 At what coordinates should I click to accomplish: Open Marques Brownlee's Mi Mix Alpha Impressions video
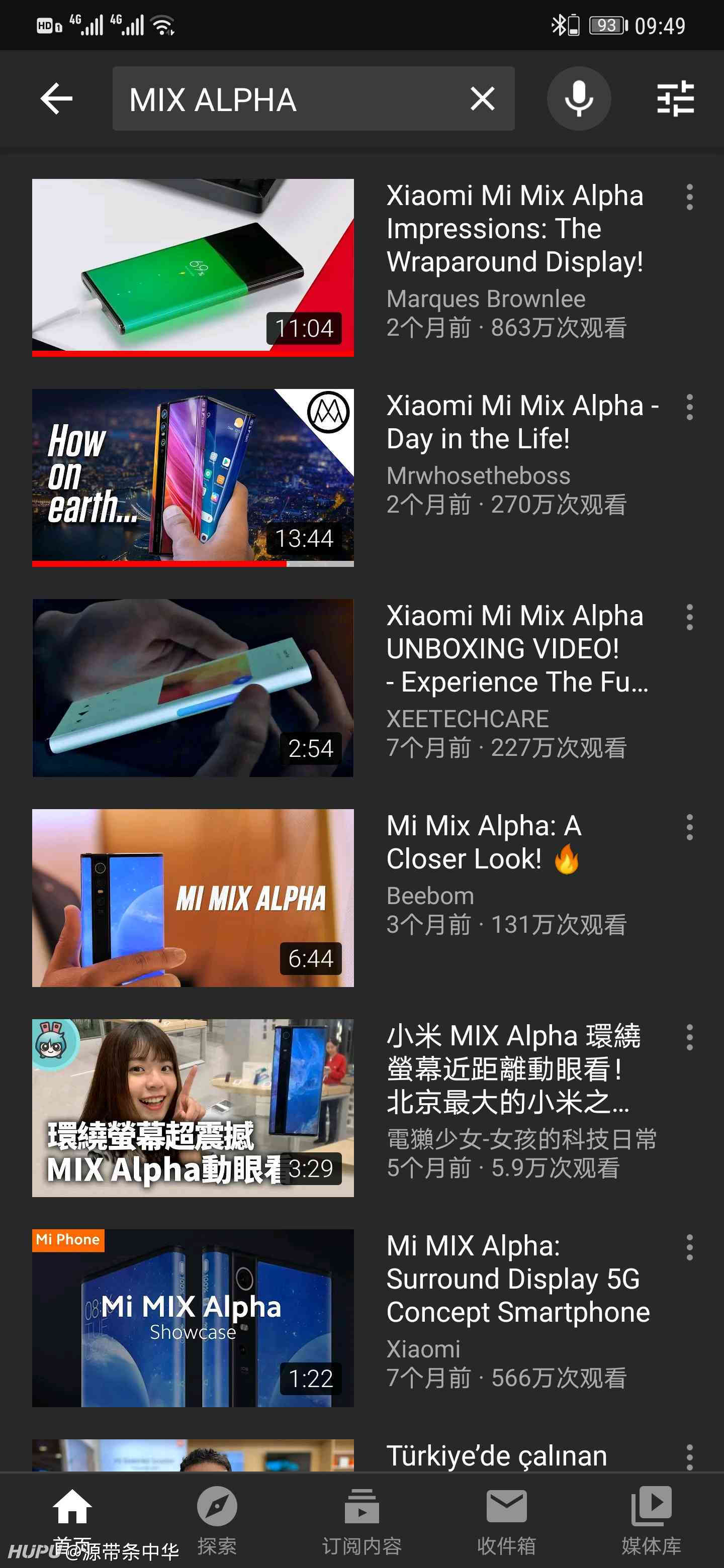(193, 267)
